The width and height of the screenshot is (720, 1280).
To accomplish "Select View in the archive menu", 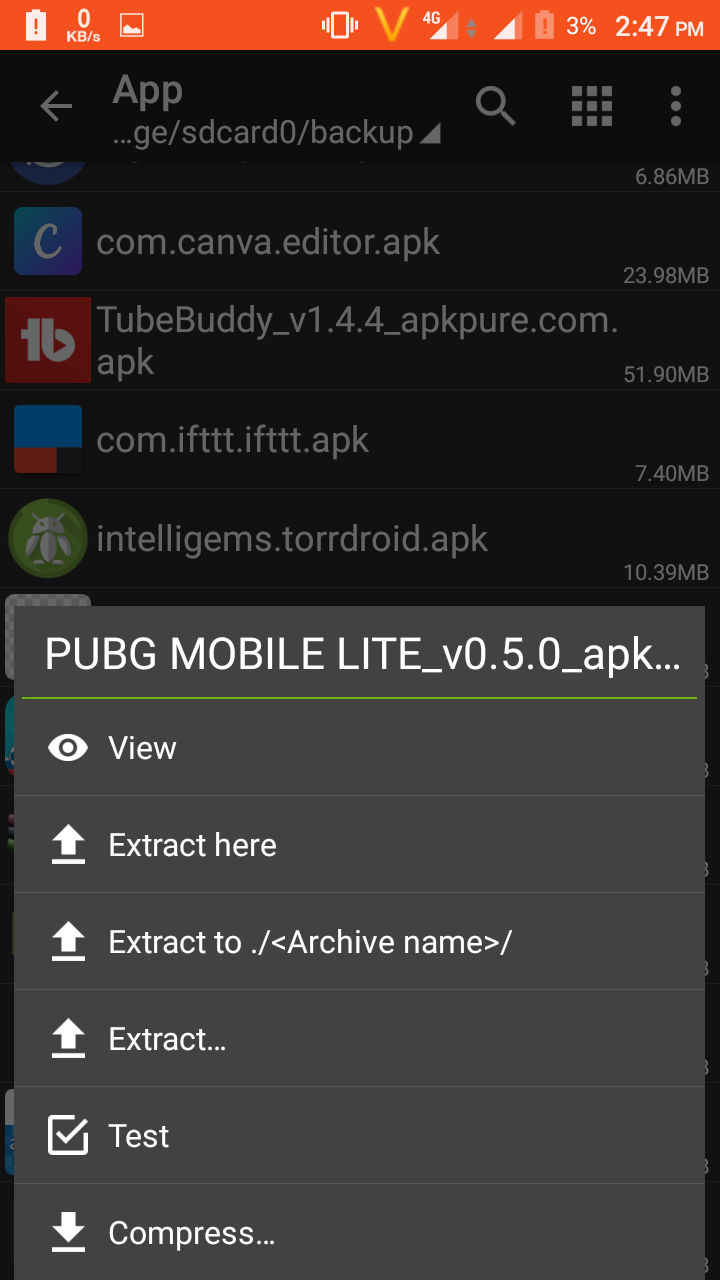I will click(x=360, y=748).
